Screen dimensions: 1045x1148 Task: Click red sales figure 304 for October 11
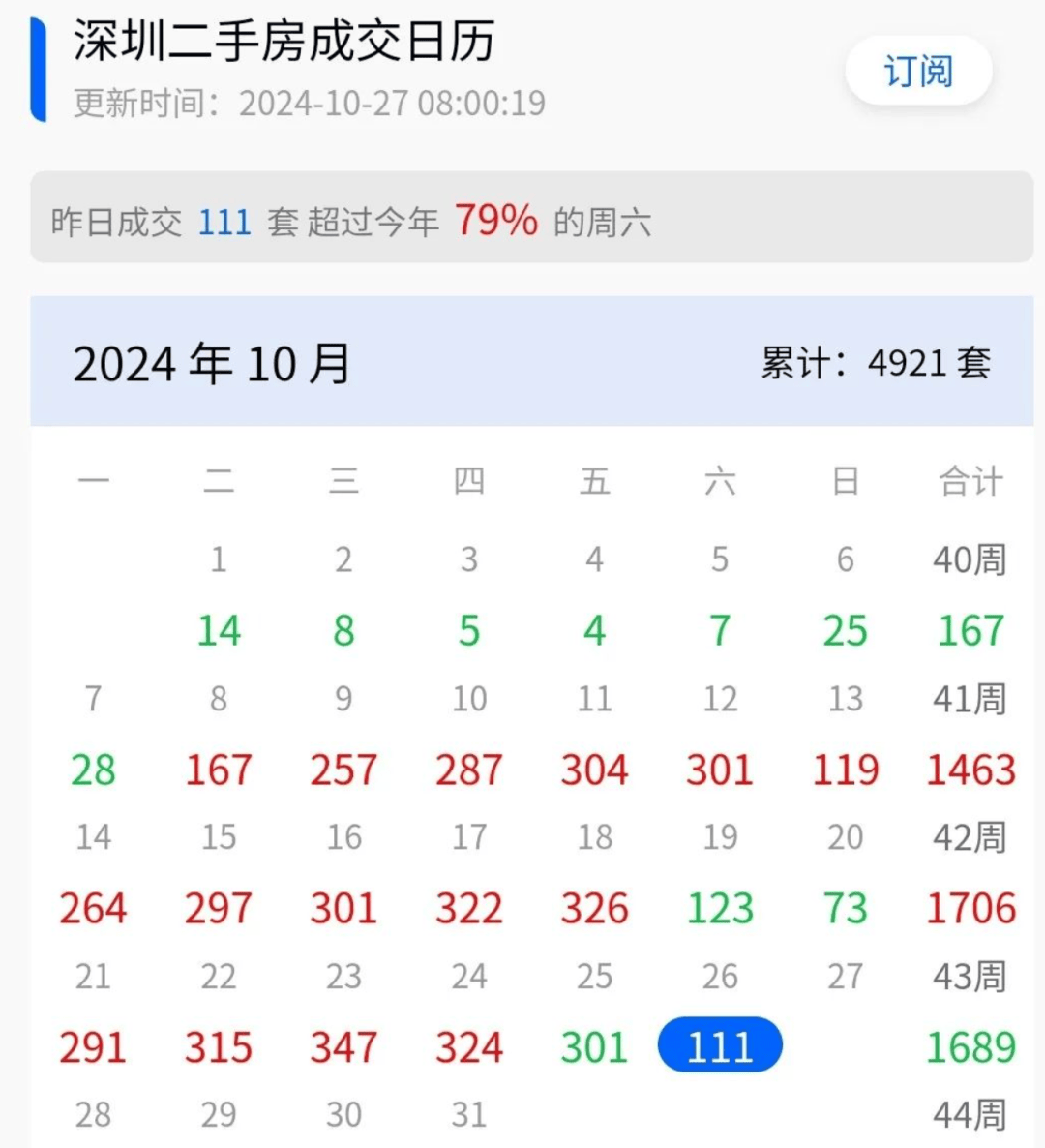pos(594,770)
